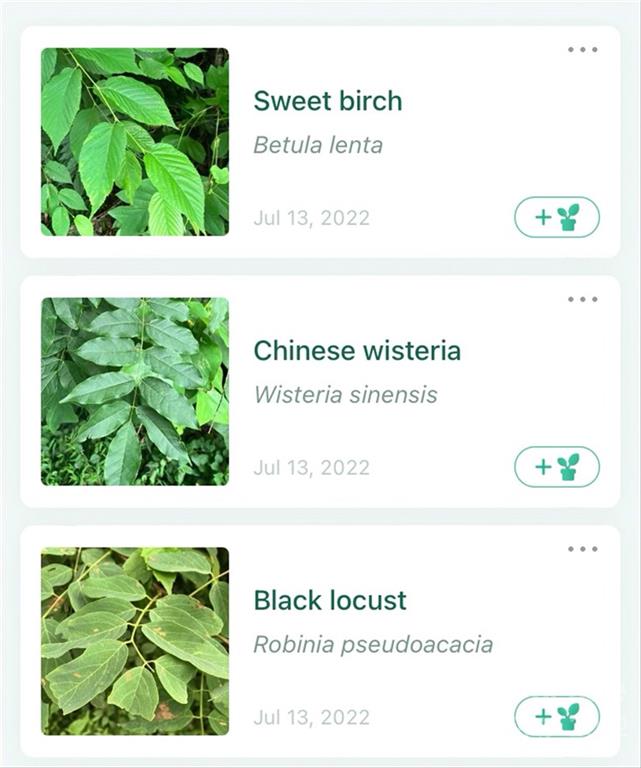Image resolution: width=641 pixels, height=768 pixels.
Task: Add Sweet birch to my garden
Action: click(x=557, y=217)
